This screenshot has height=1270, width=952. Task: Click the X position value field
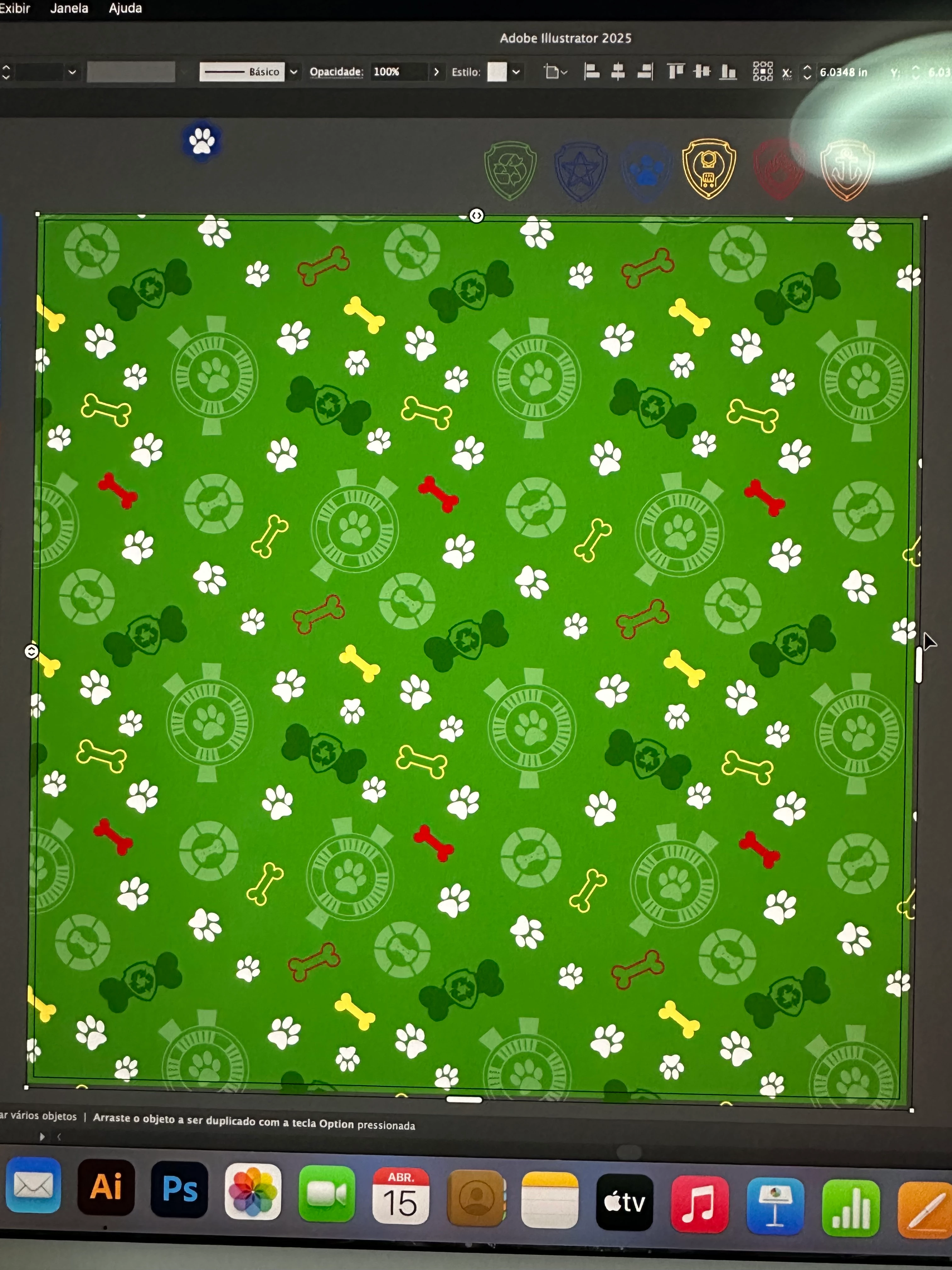[843, 72]
